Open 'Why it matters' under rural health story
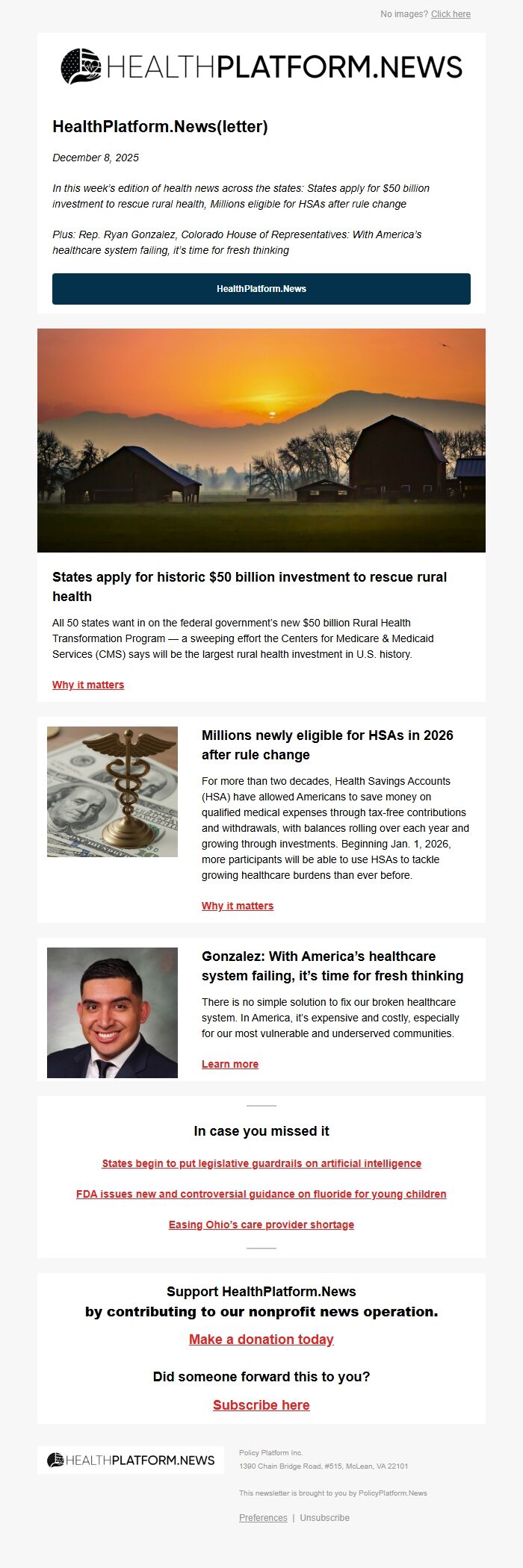 point(88,685)
